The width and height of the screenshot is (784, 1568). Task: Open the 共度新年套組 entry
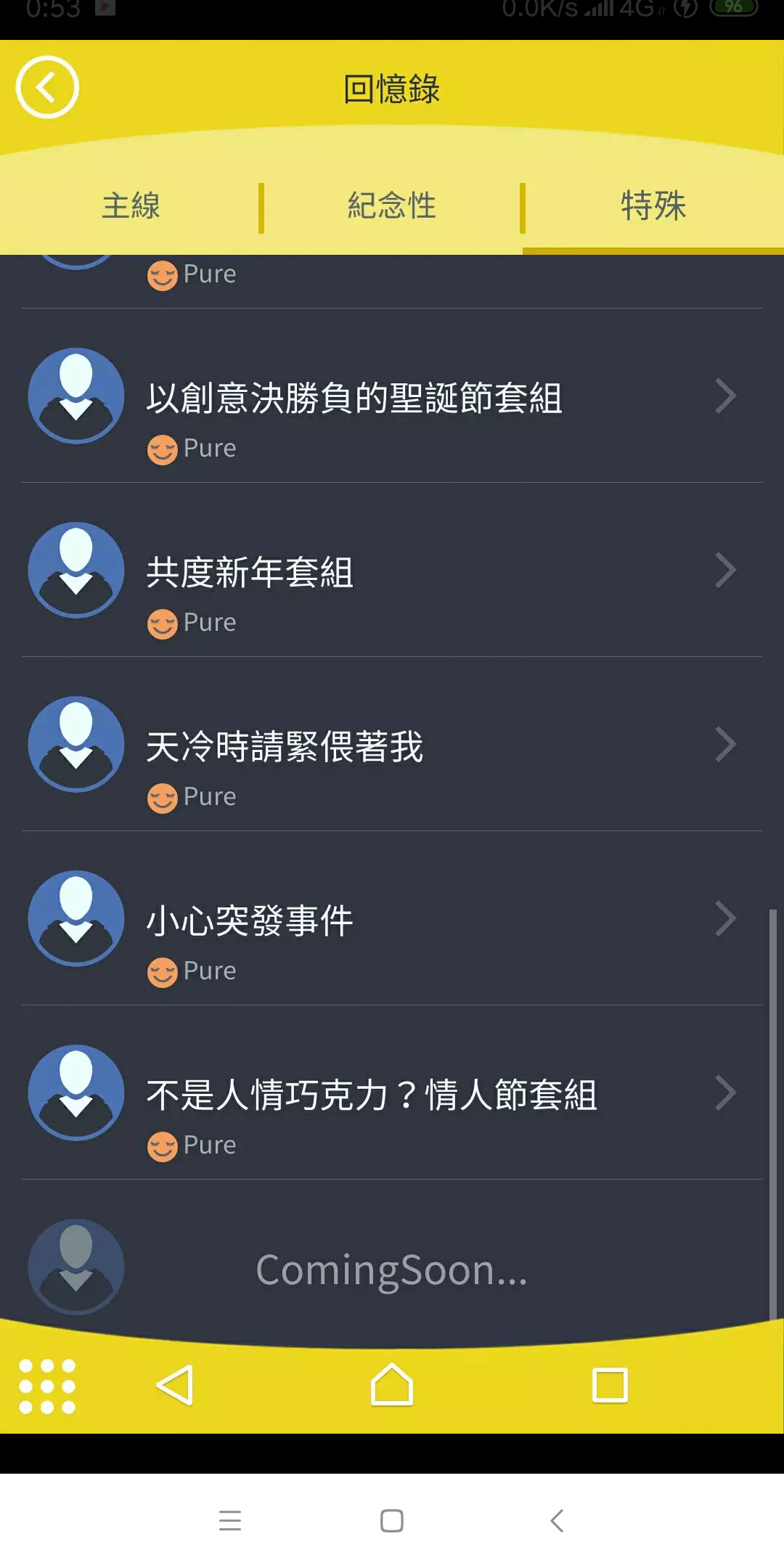392,571
